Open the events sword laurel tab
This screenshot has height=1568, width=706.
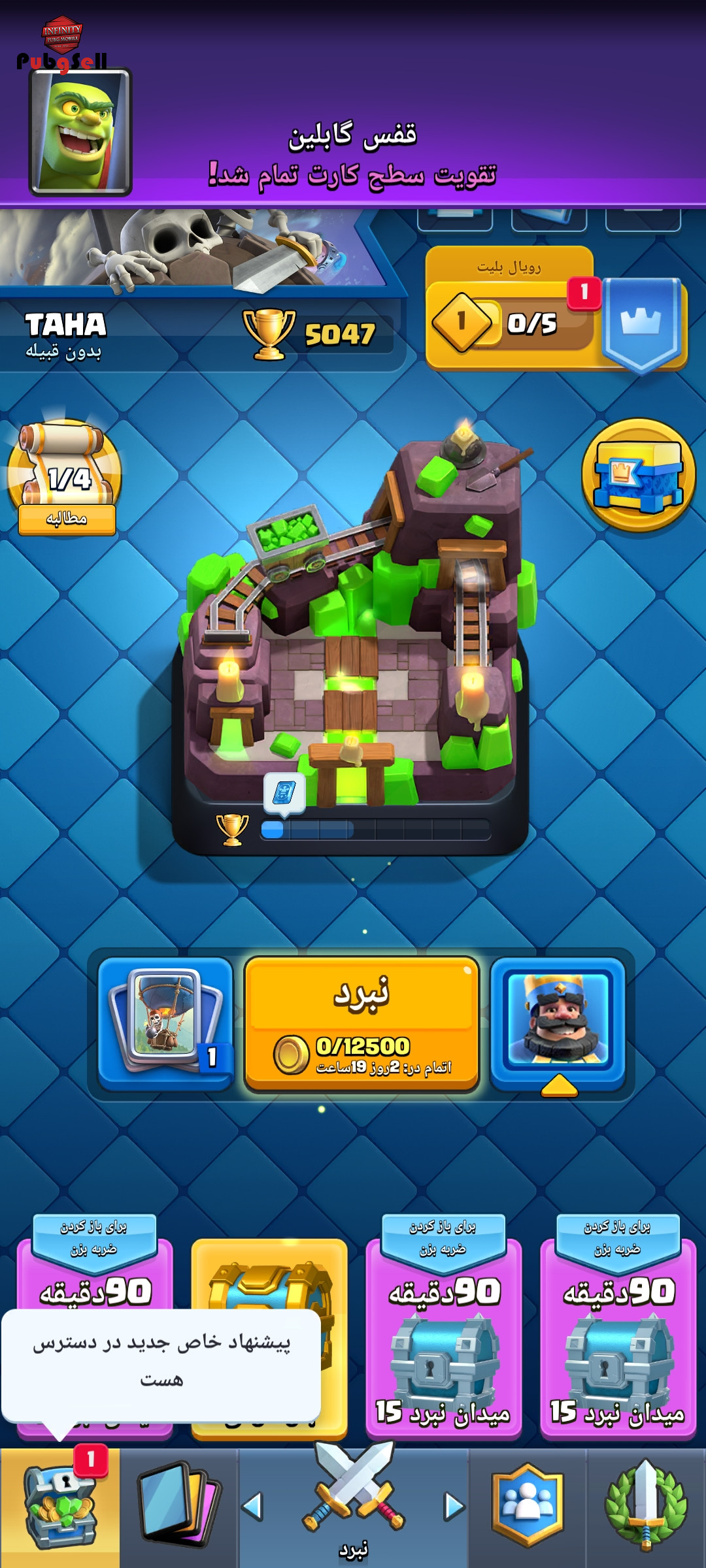646,1508
